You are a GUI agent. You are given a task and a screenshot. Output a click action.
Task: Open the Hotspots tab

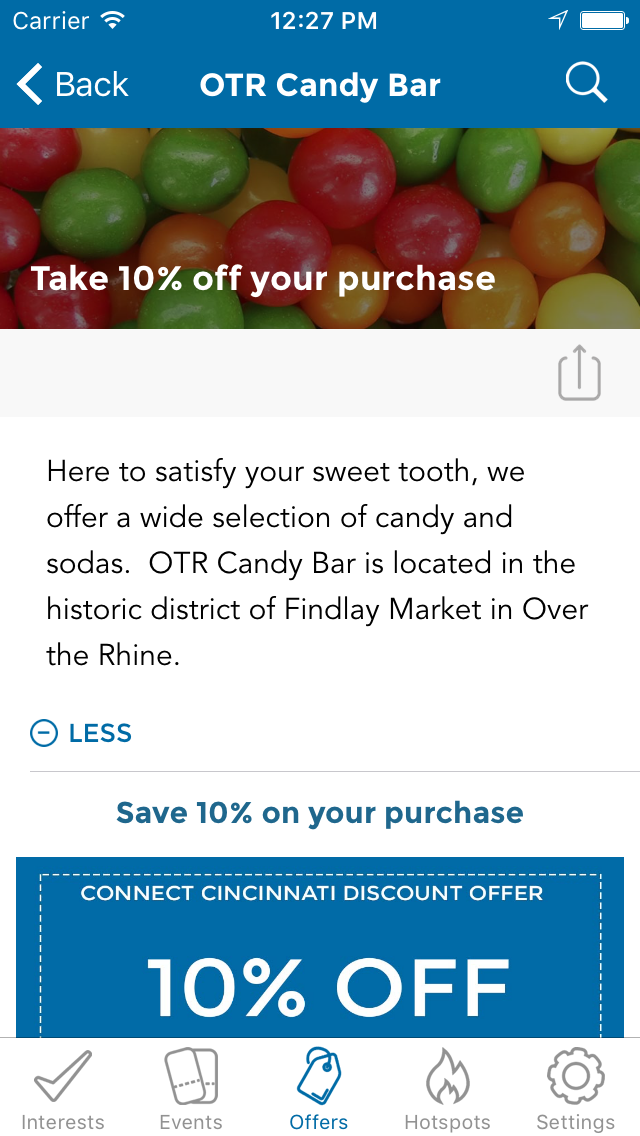(x=447, y=1089)
